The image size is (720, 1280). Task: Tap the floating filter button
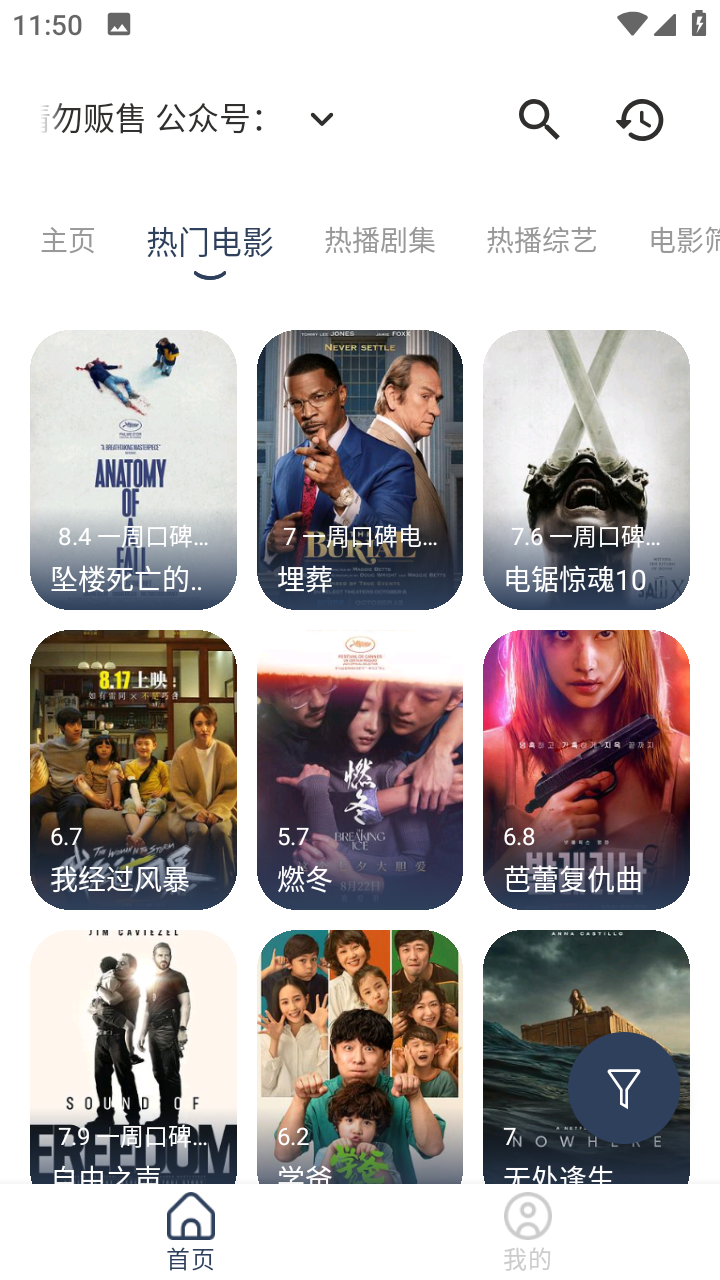tap(624, 1088)
